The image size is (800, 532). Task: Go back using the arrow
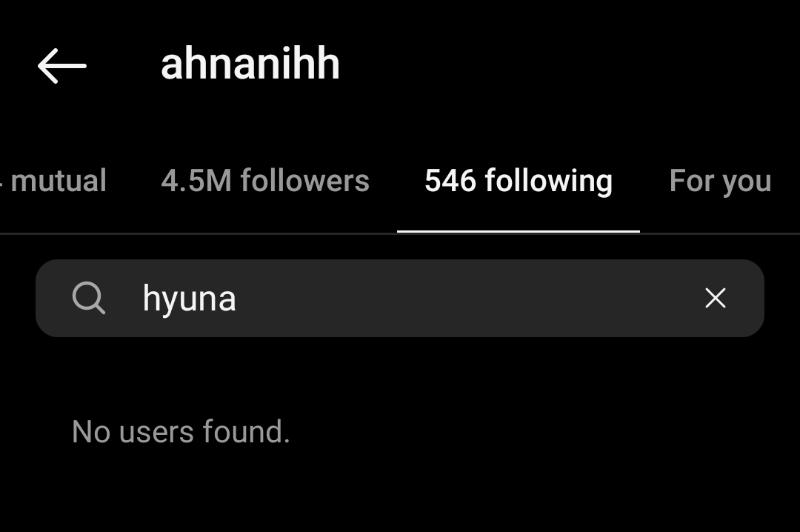click(62, 66)
